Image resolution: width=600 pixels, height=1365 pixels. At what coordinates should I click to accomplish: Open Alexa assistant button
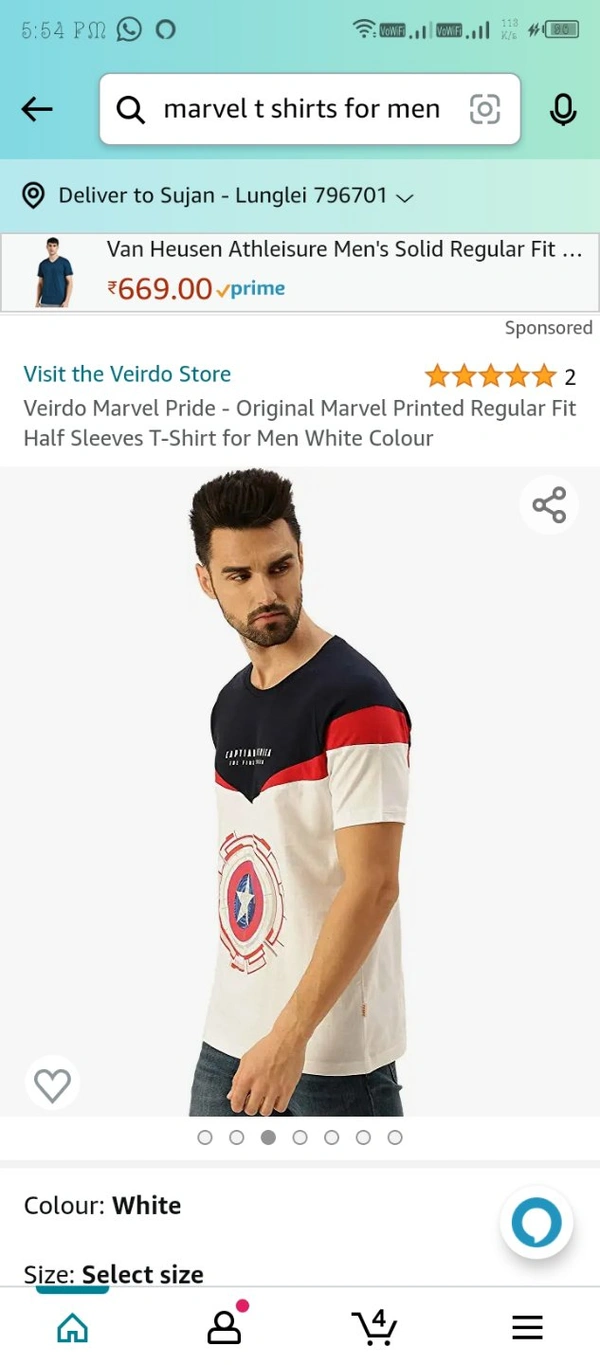click(x=537, y=1222)
